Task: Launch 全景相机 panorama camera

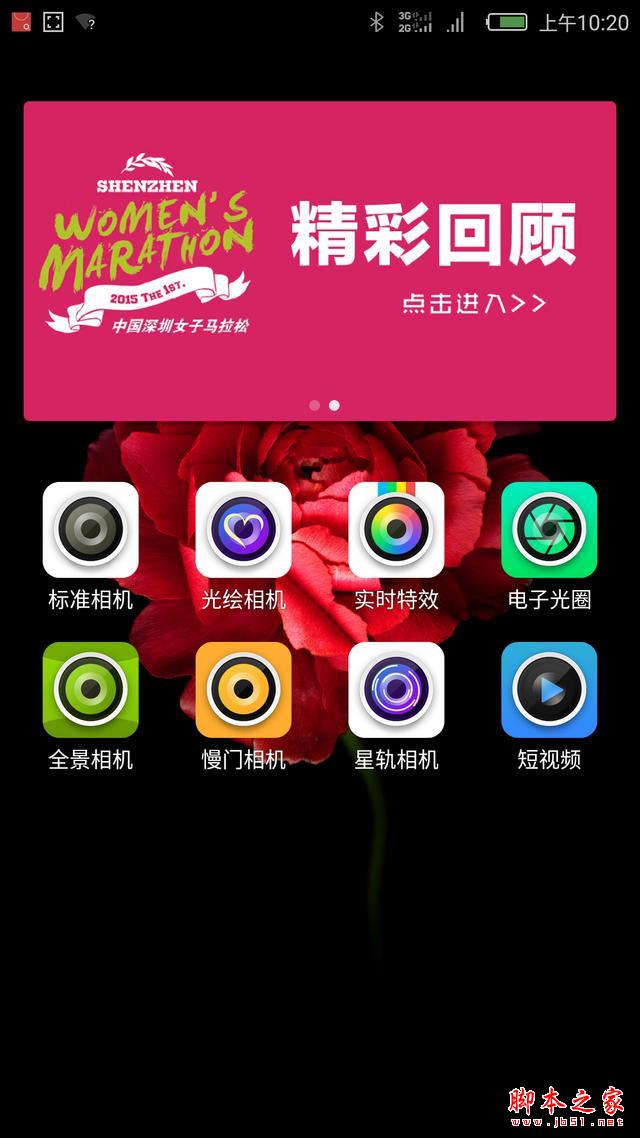Action: (x=91, y=690)
